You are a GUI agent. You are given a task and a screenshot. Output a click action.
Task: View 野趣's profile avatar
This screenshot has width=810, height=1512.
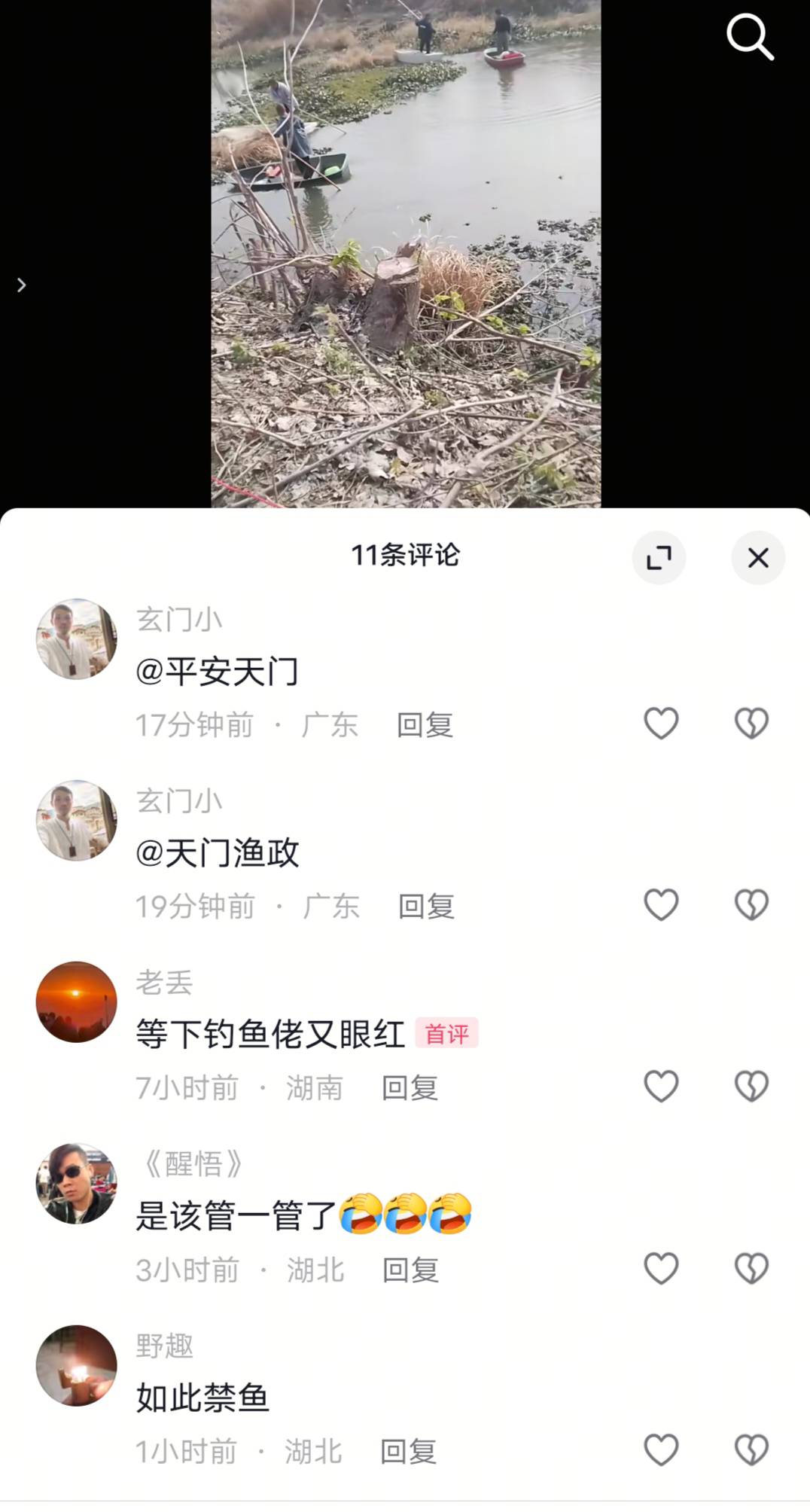click(77, 1365)
